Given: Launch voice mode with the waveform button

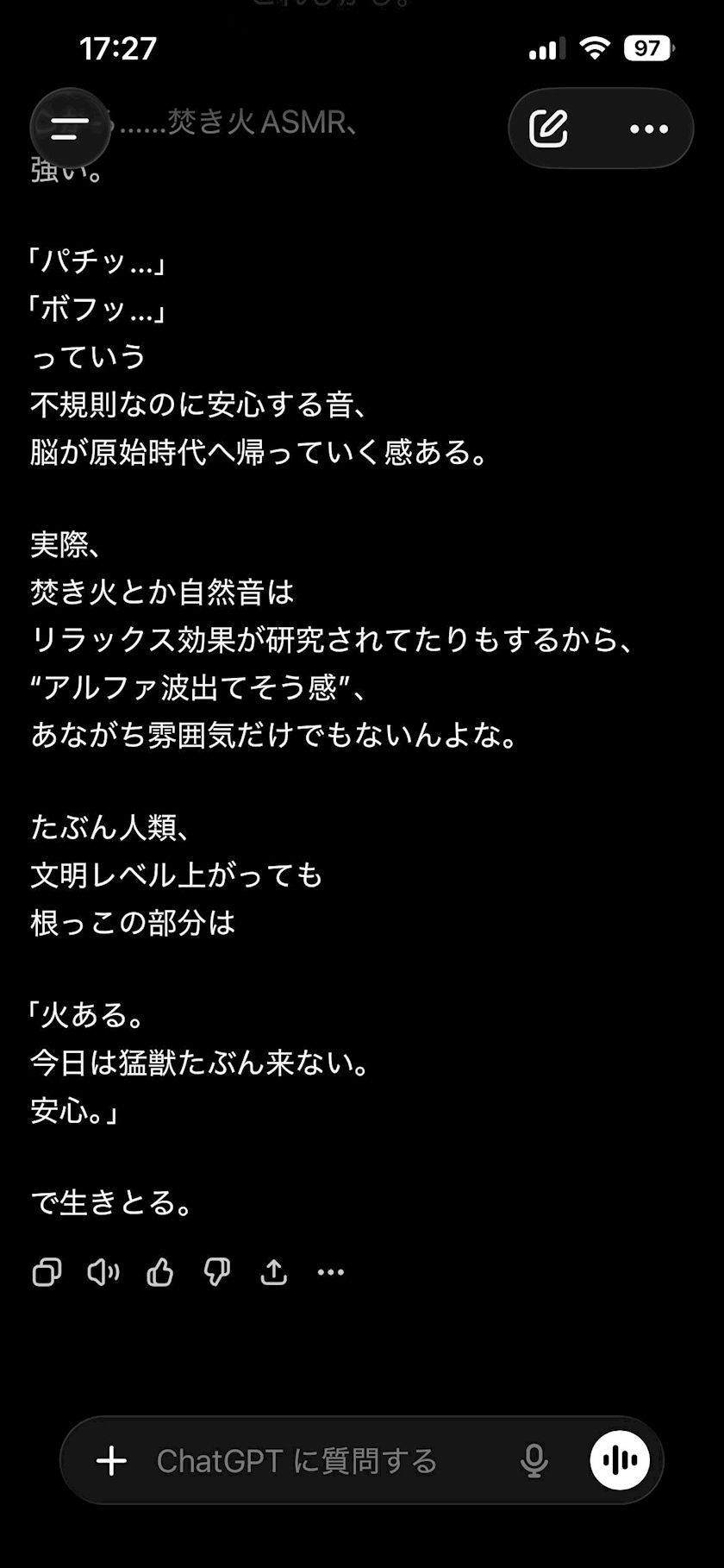Looking at the screenshot, I should point(620,1460).
